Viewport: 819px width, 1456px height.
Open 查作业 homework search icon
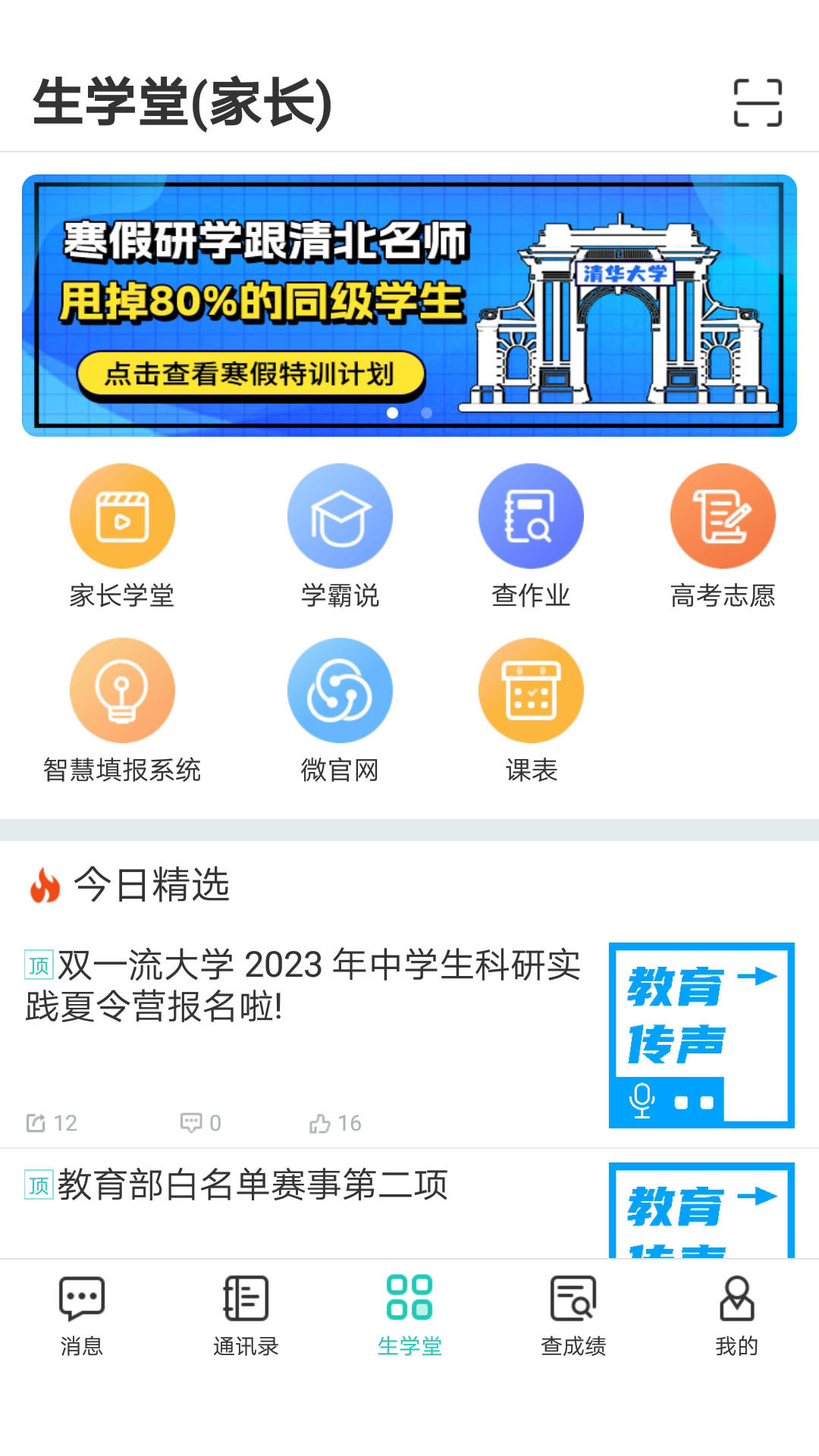(531, 516)
